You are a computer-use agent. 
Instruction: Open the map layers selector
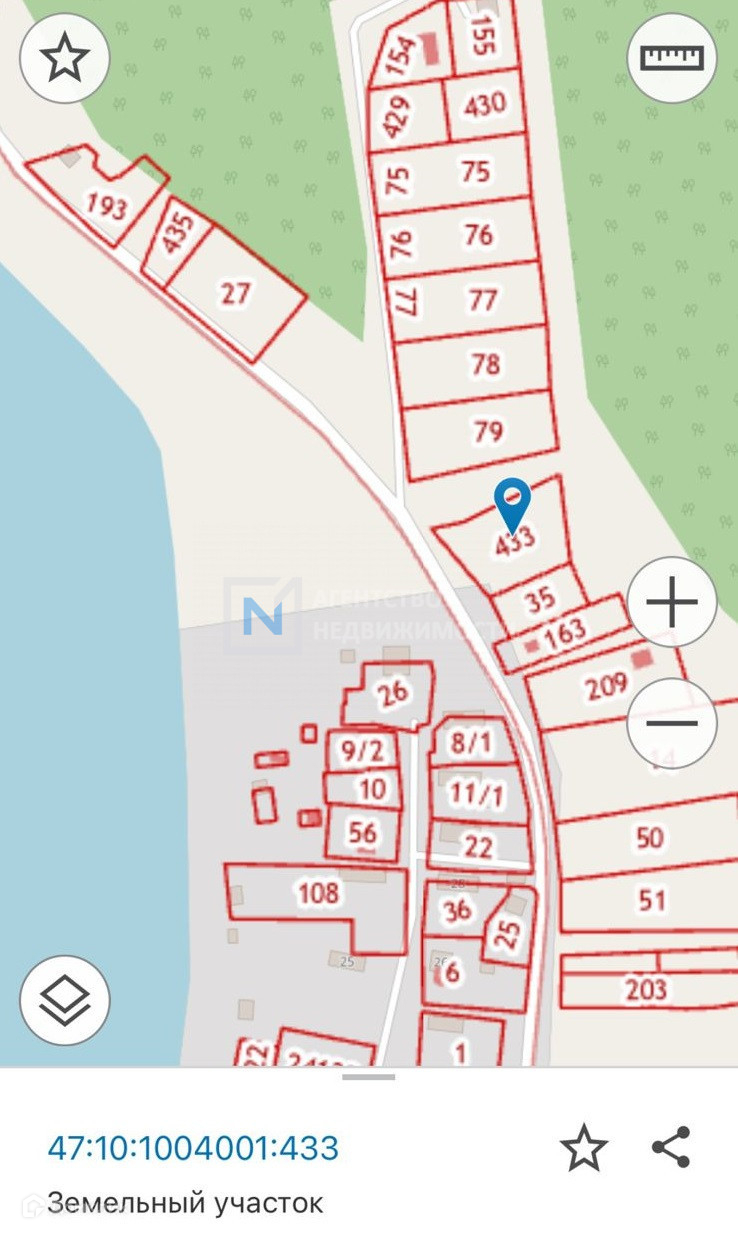(65, 1000)
